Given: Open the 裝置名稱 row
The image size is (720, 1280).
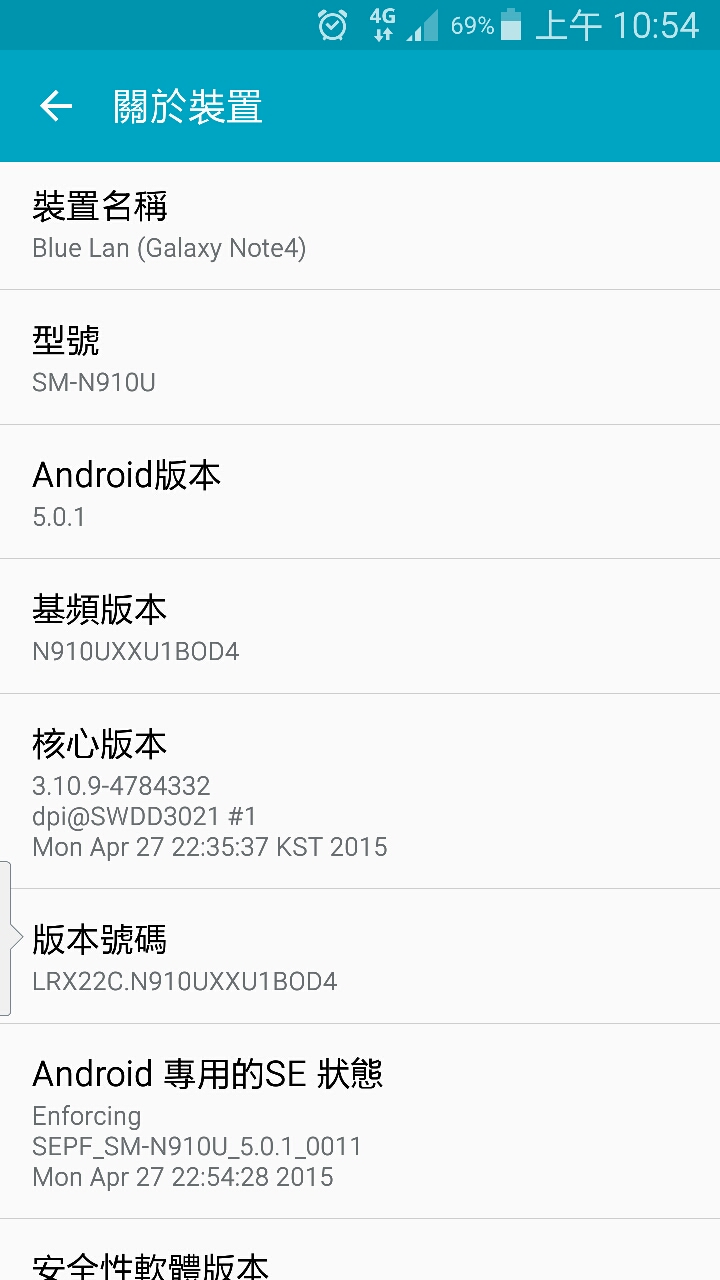Looking at the screenshot, I should tap(360, 226).
